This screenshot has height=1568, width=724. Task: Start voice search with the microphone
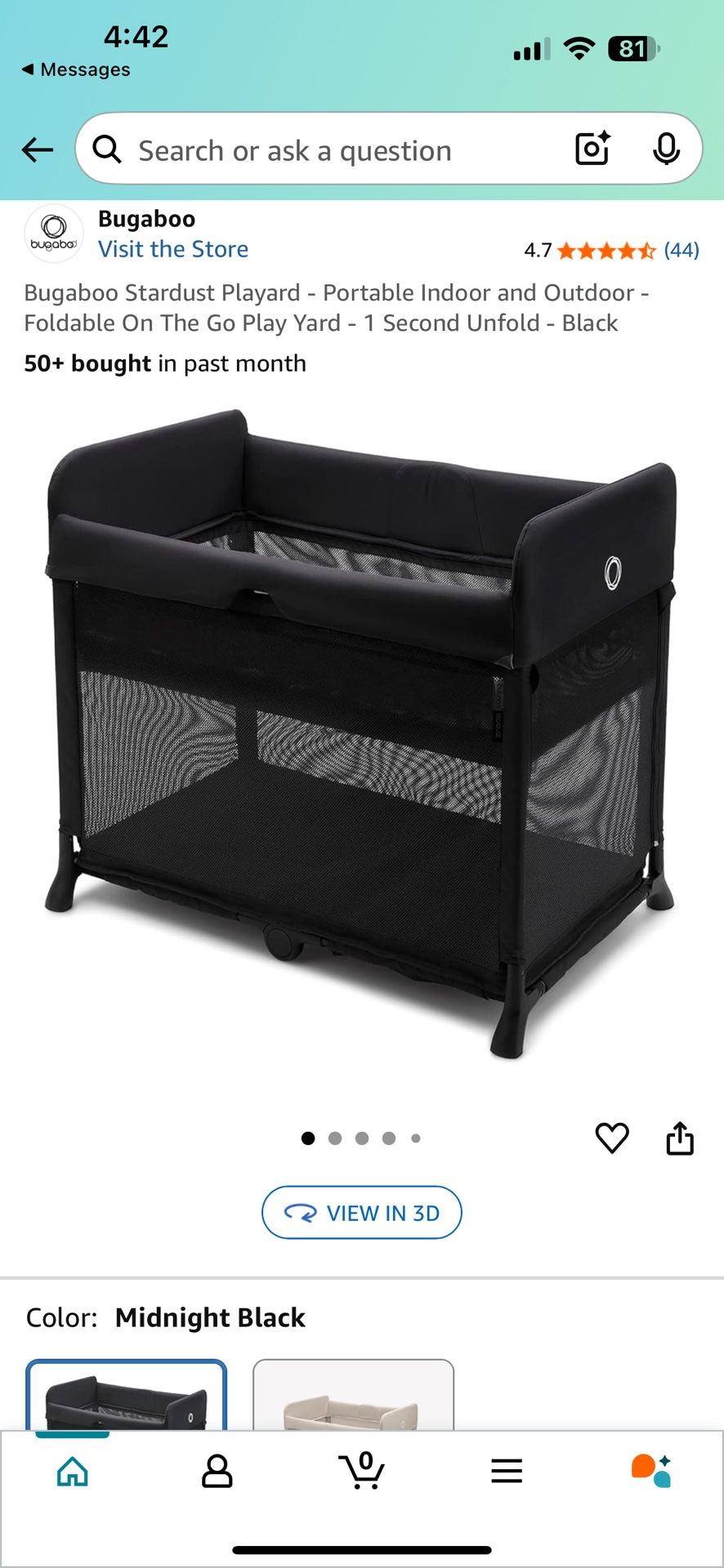tap(667, 149)
